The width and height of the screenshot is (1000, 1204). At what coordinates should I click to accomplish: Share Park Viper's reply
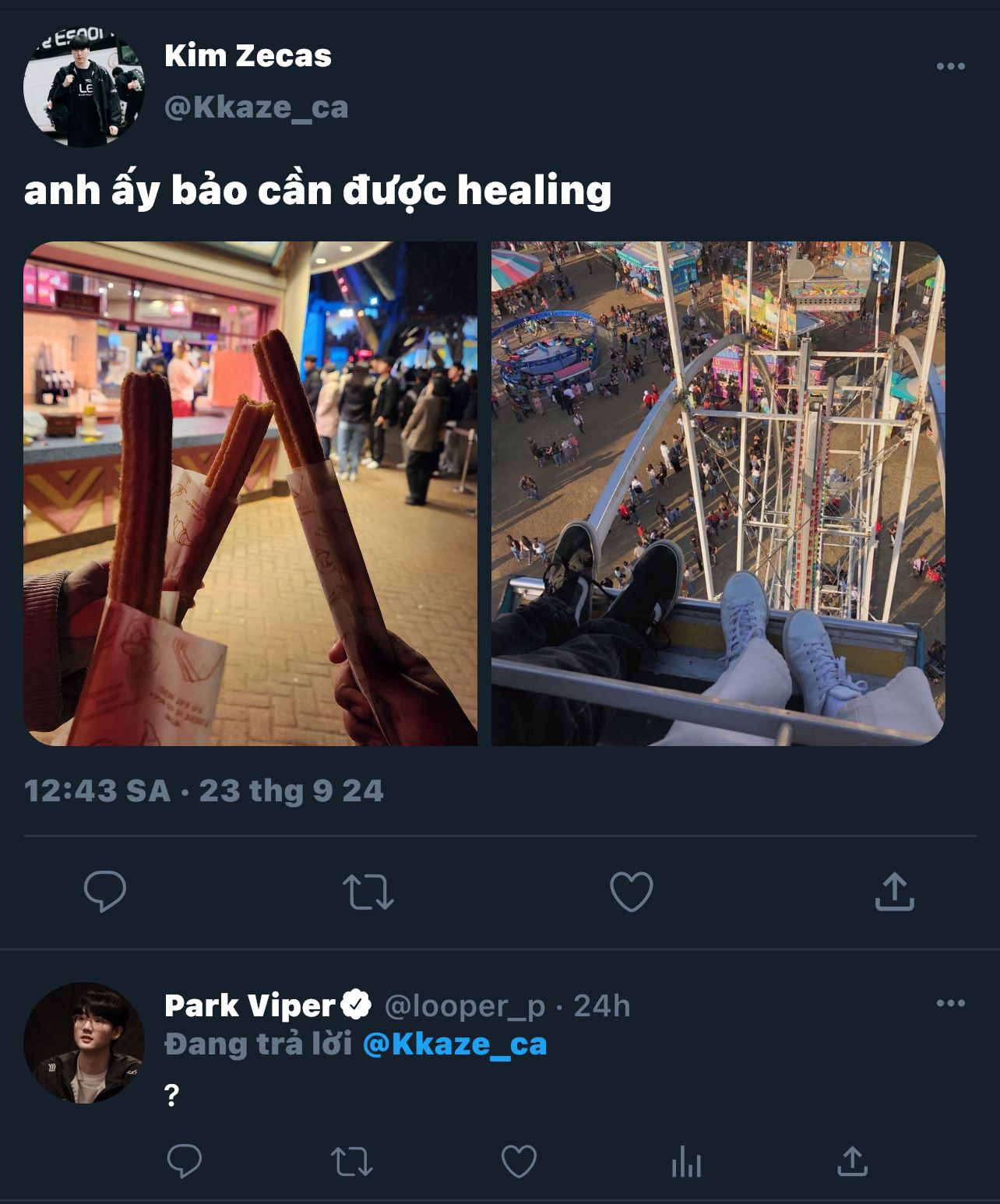pos(852,1161)
